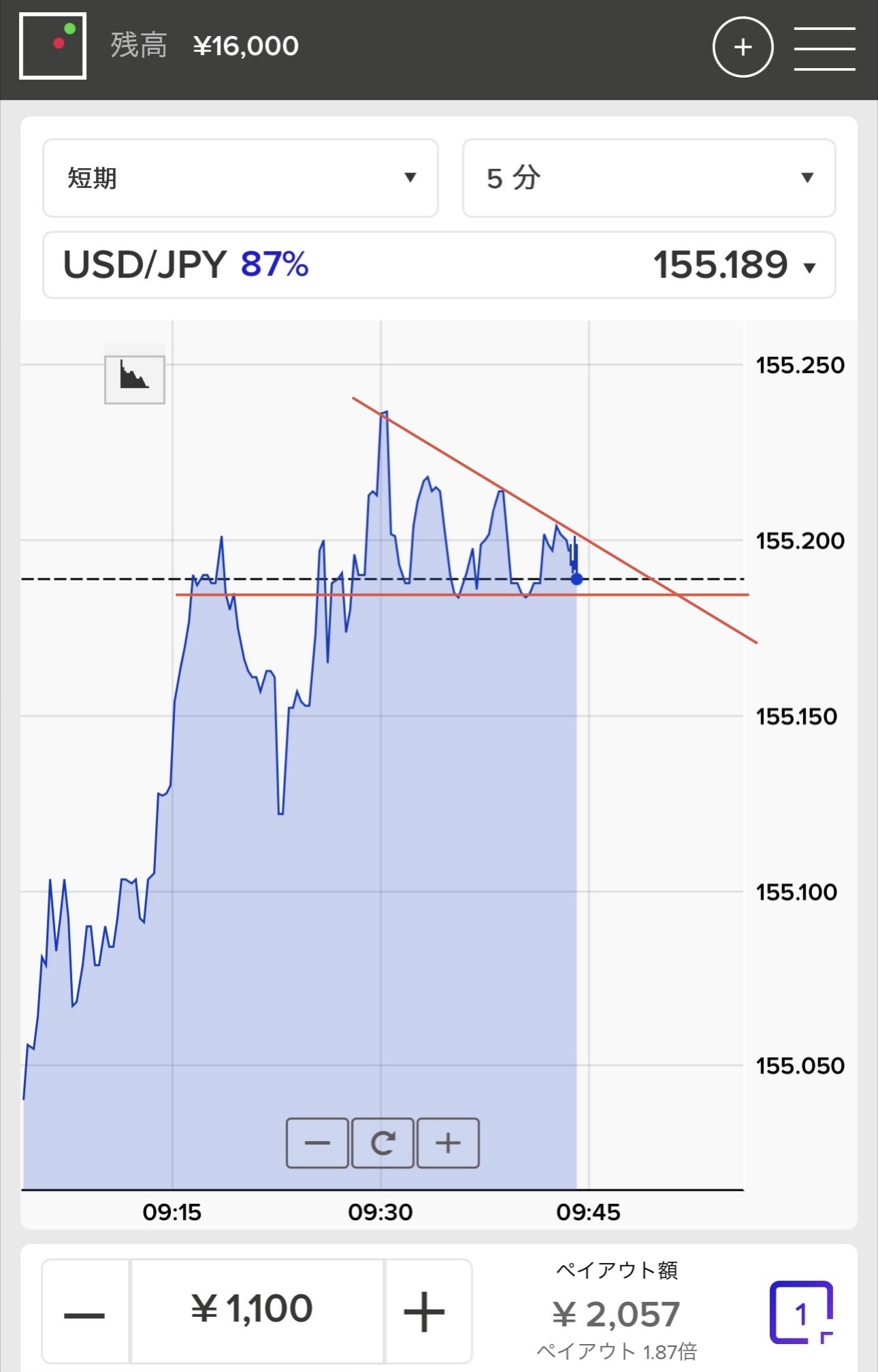The image size is (878, 1372).
Task: Switch the chart type icon
Action: (135, 379)
